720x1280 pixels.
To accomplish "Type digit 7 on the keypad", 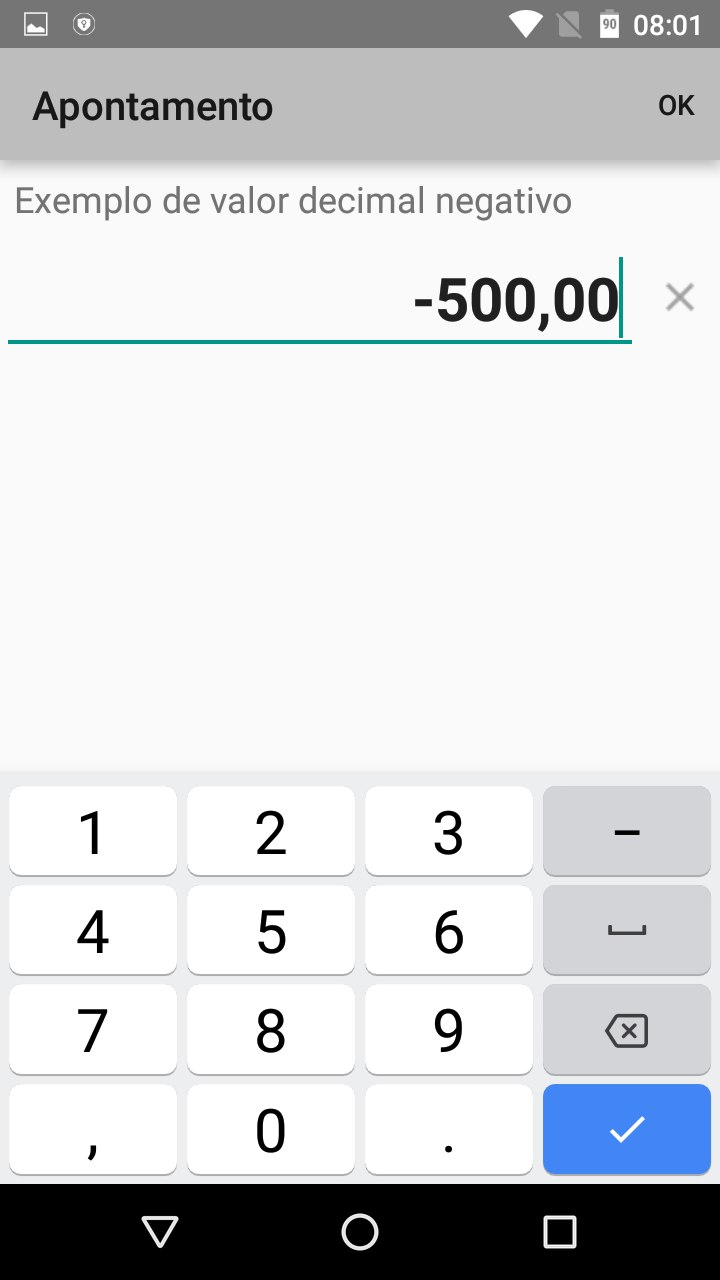I will pos(93,1030).
